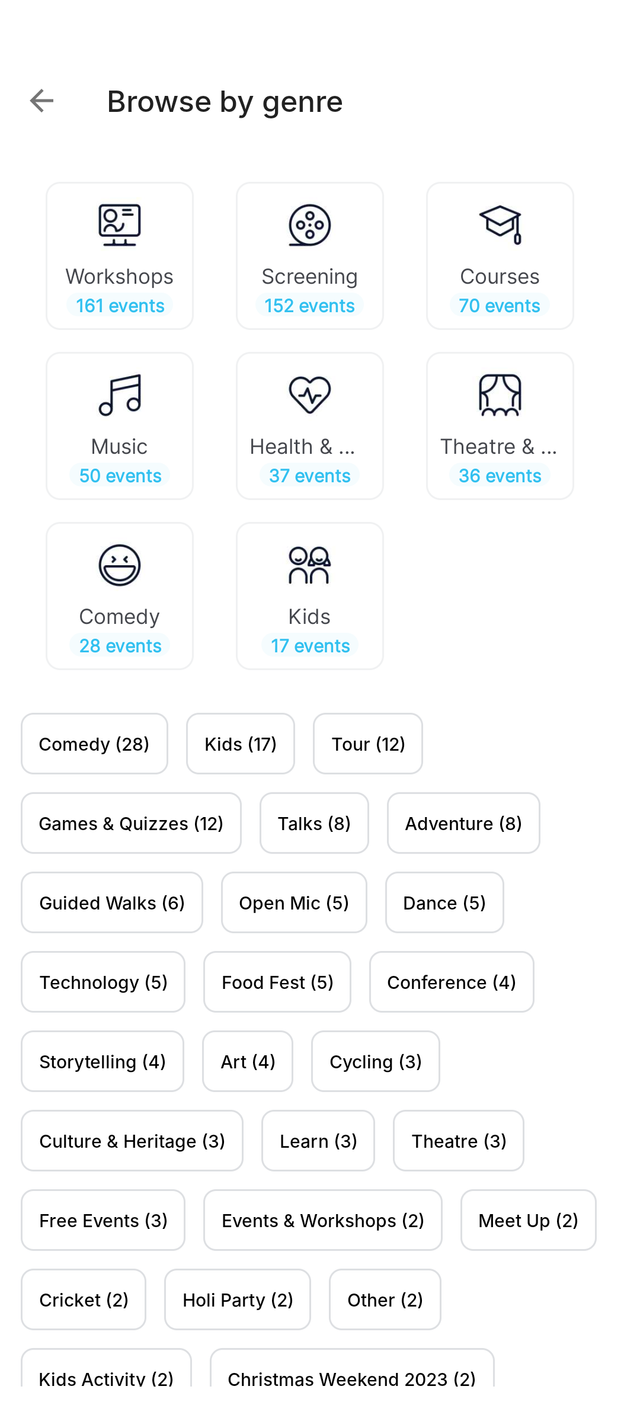This screenshot has height=1422, width=640.
Task: Open the Workshops genre card
Action: click(x=120, y=256)
